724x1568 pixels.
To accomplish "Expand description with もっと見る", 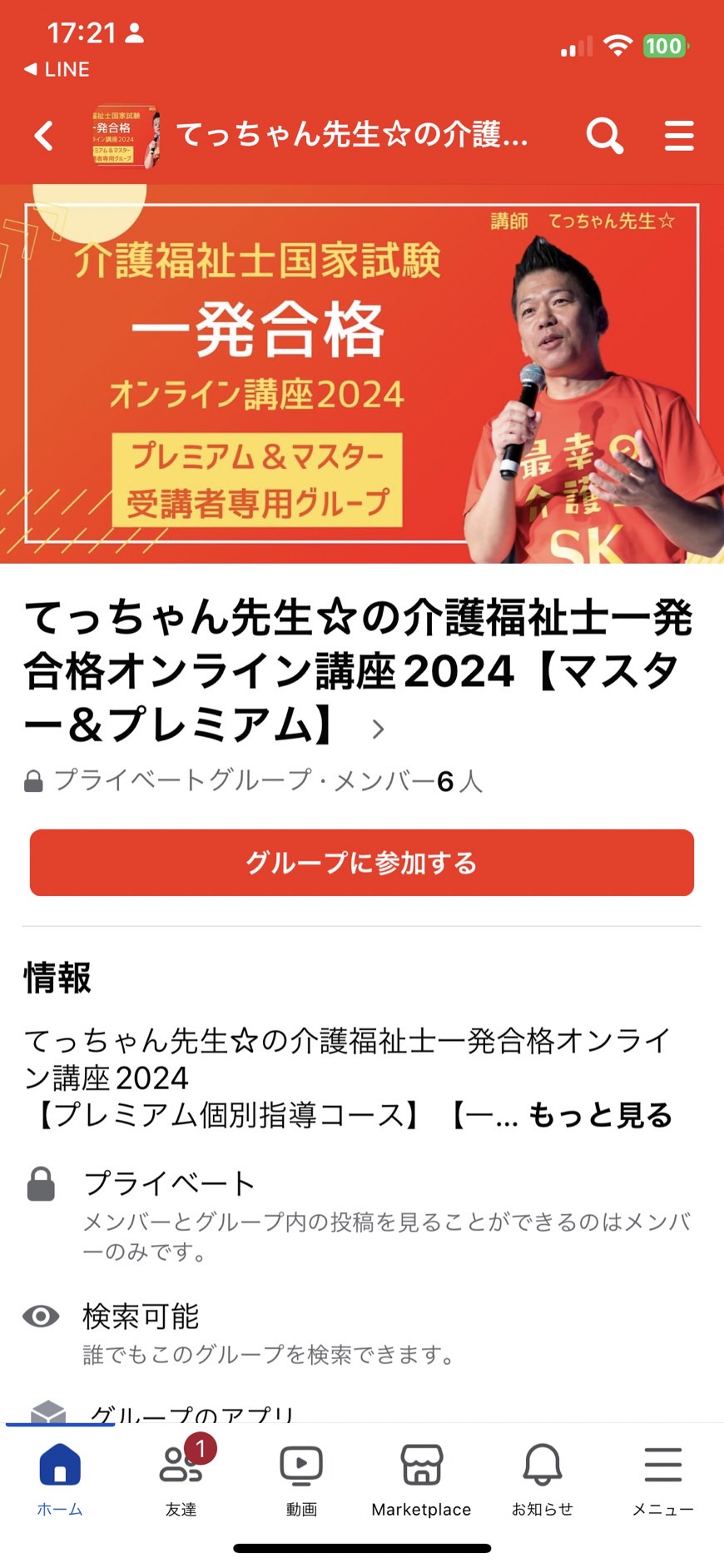I will pyautogui.click(x=600, y=1115).
